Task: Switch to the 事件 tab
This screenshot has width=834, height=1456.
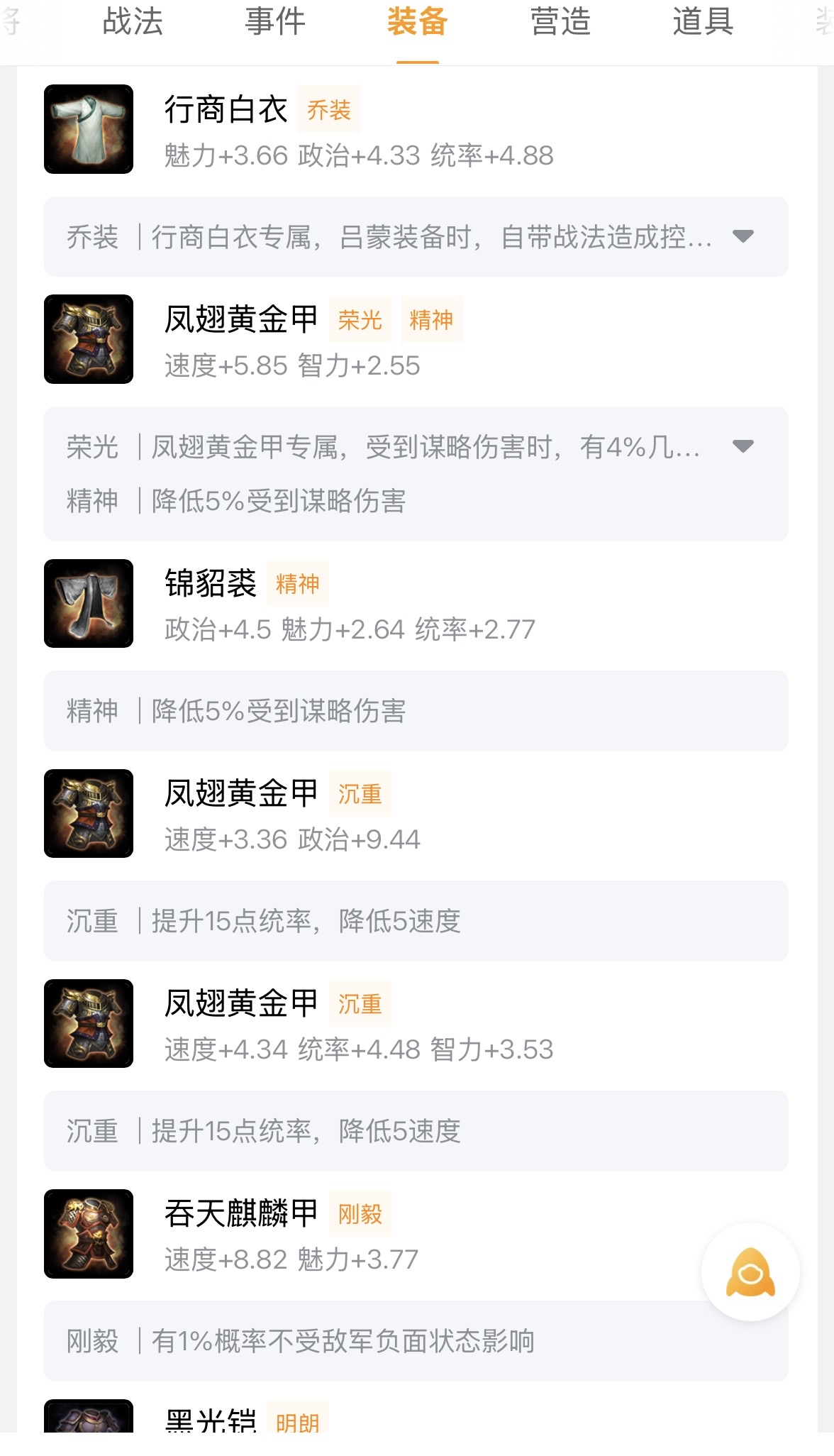Action: pyautogui.click(x=275, y=22)
